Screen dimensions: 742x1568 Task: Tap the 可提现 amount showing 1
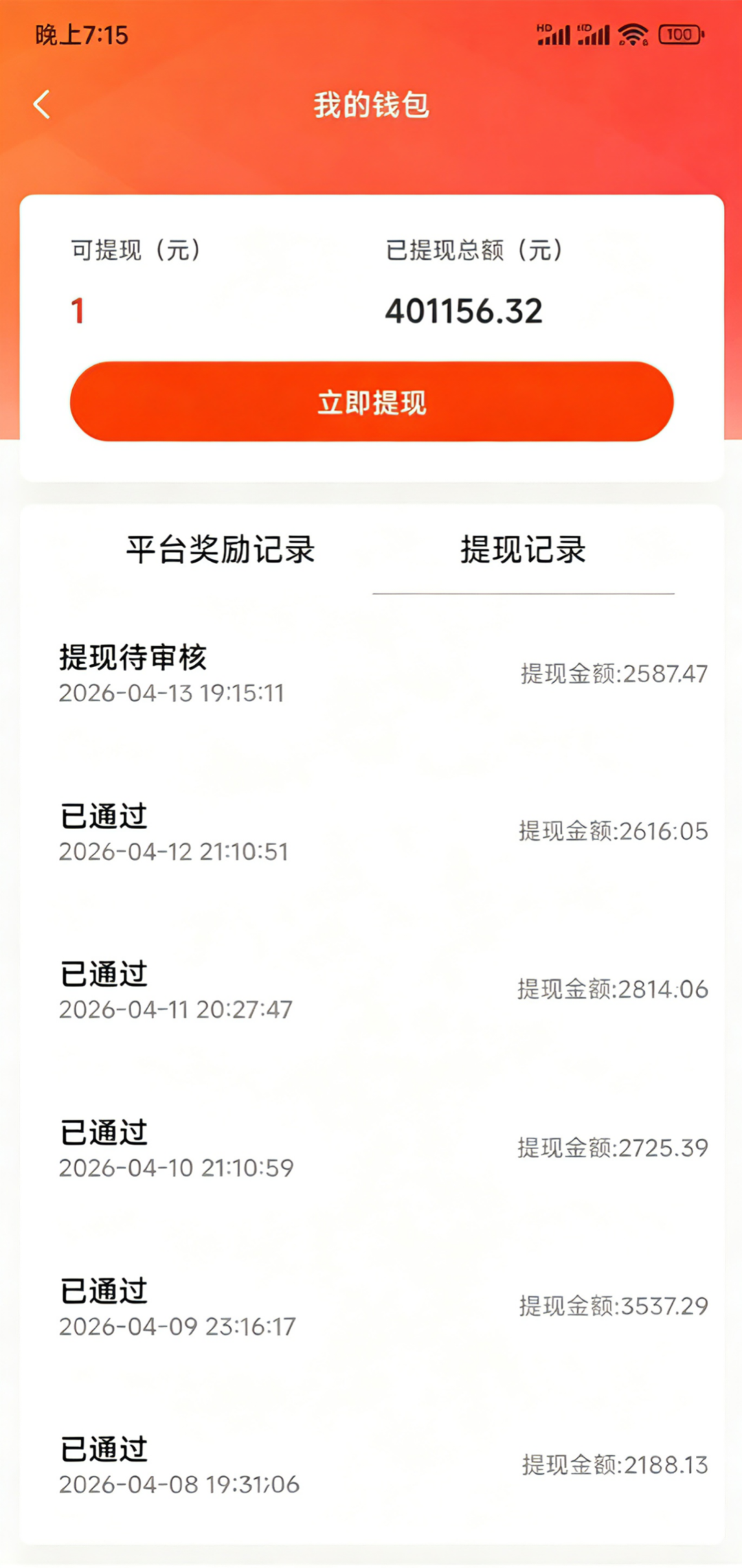[77, 310]
